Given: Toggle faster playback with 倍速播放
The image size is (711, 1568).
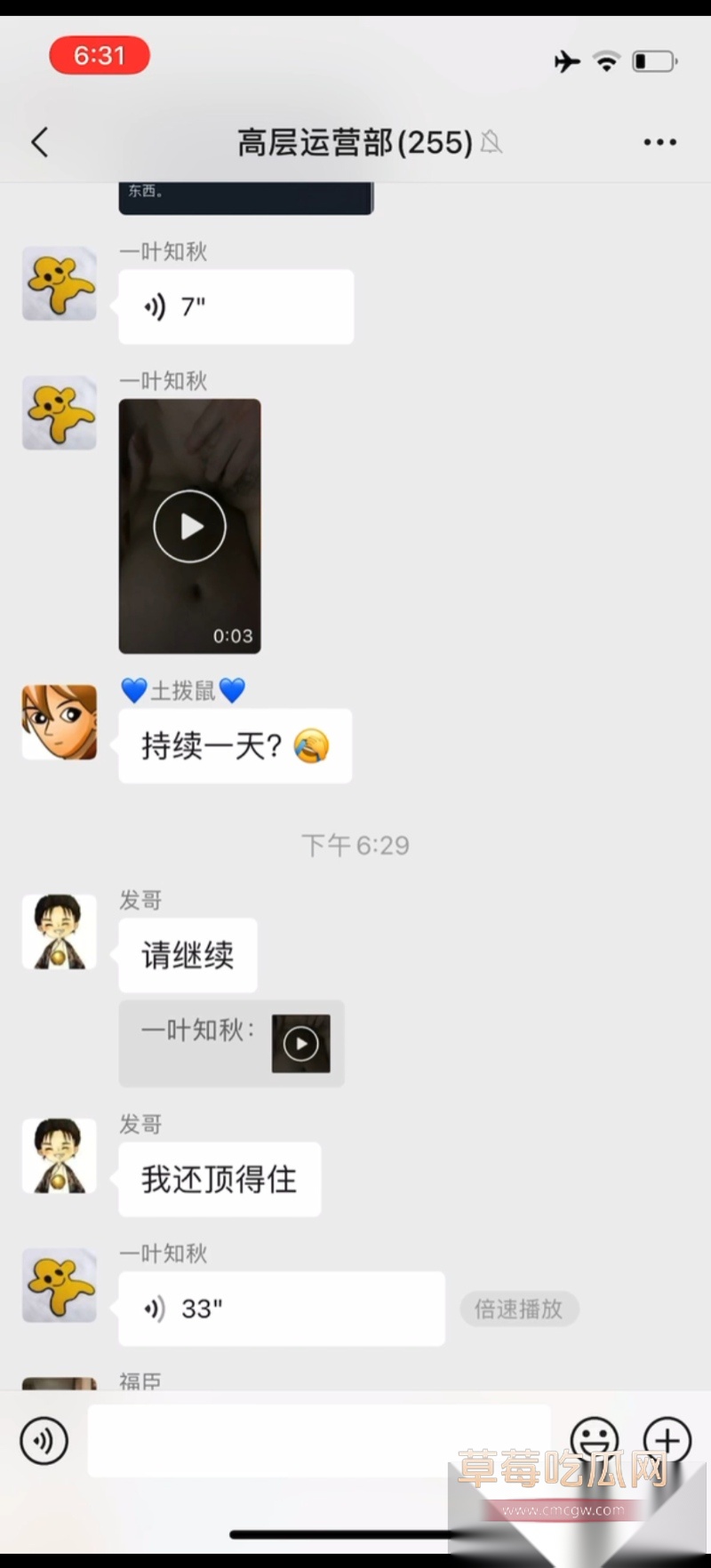Looking at the screenshot, I should pos(519,1309).
